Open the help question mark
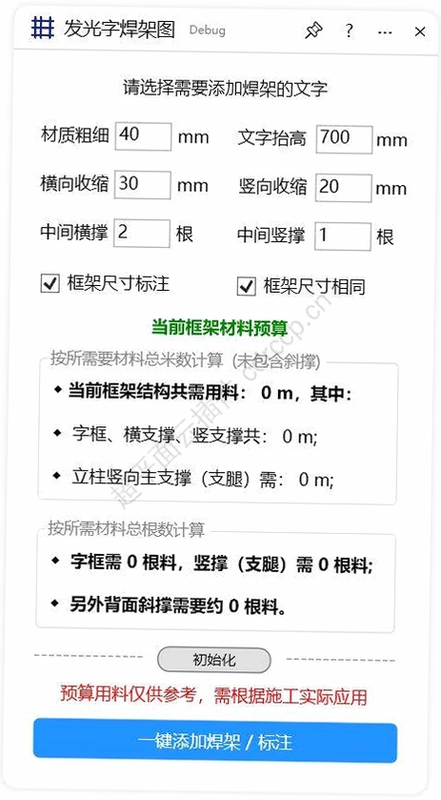 (349, 31)
